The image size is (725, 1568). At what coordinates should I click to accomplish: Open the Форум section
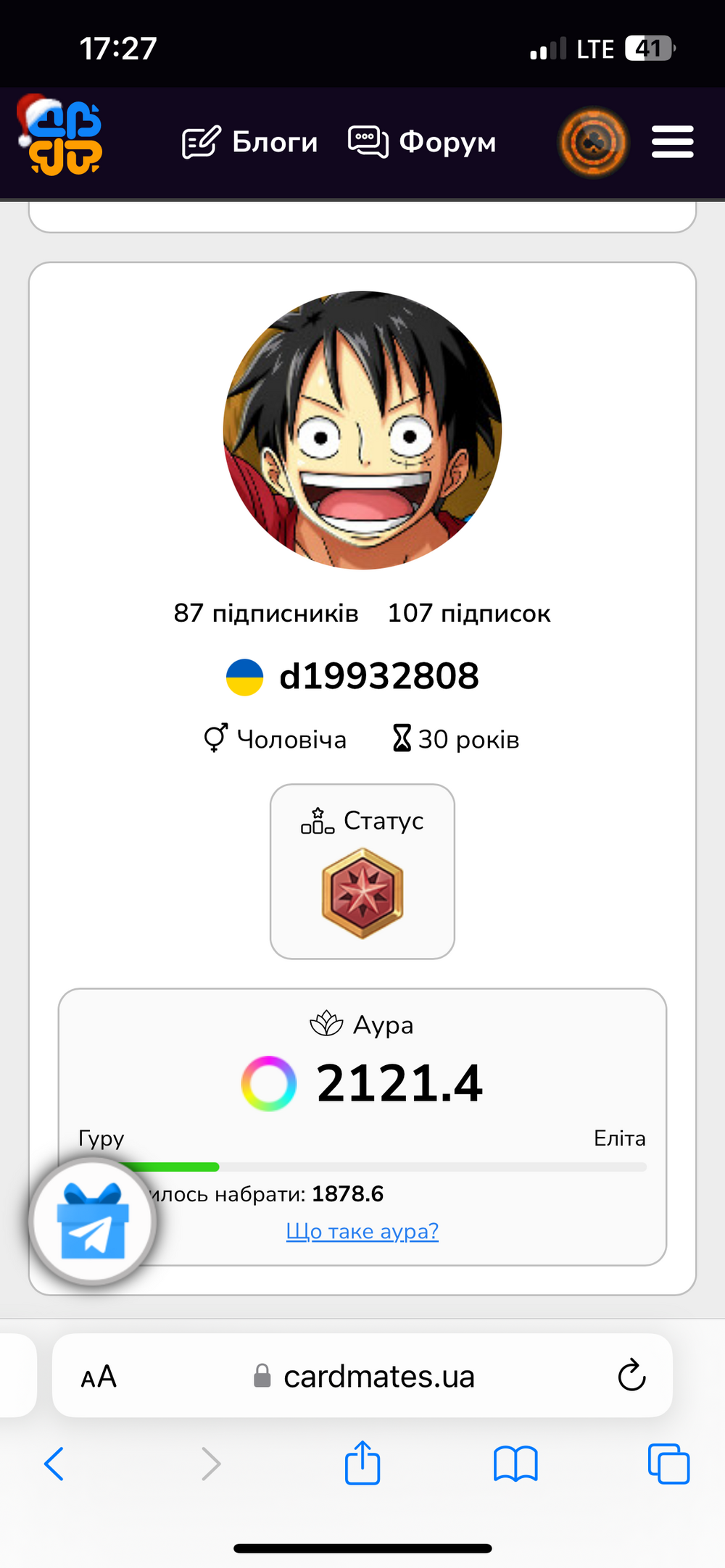tap(423, 142)
